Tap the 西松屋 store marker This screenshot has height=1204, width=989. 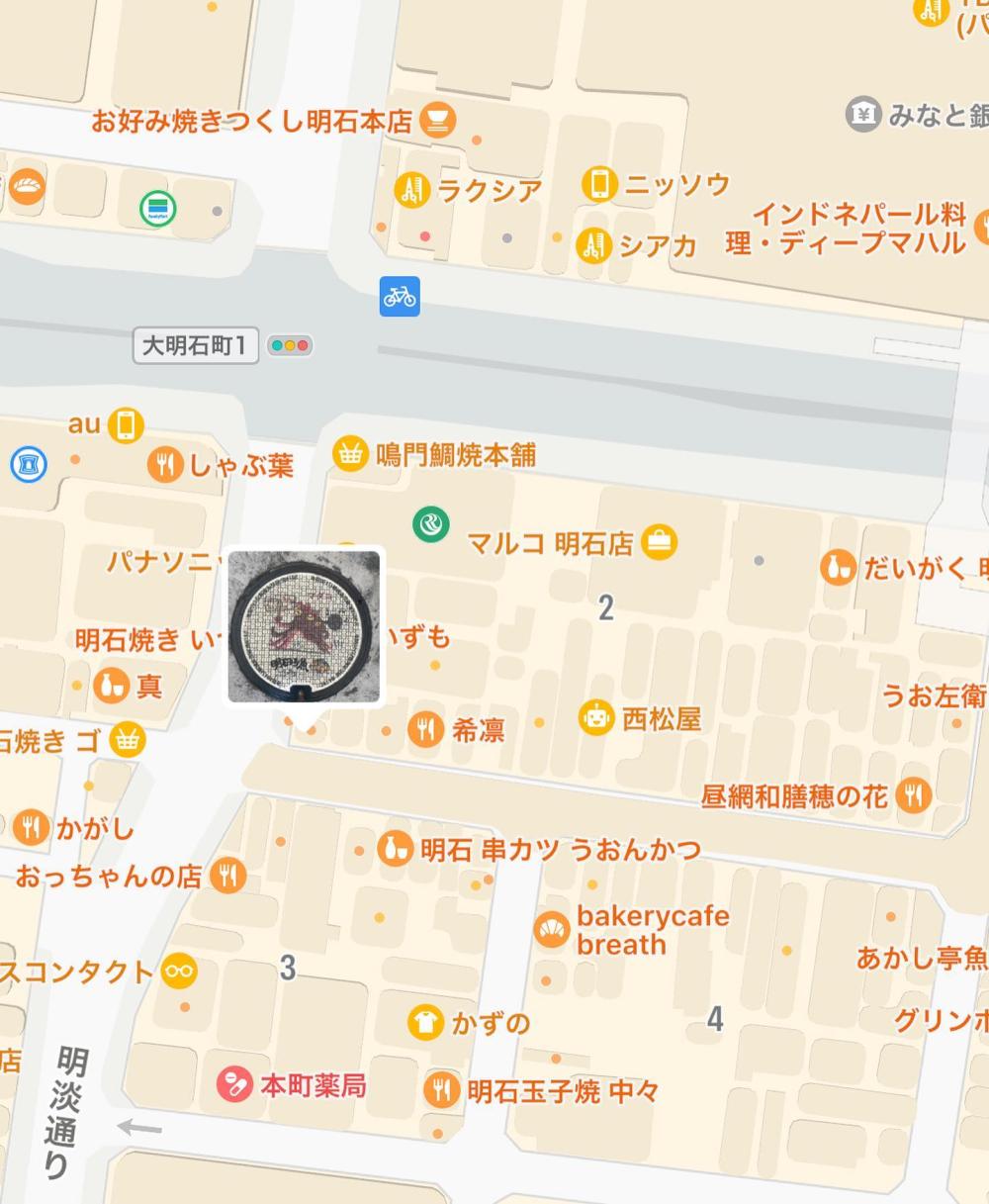coord(597,718)
